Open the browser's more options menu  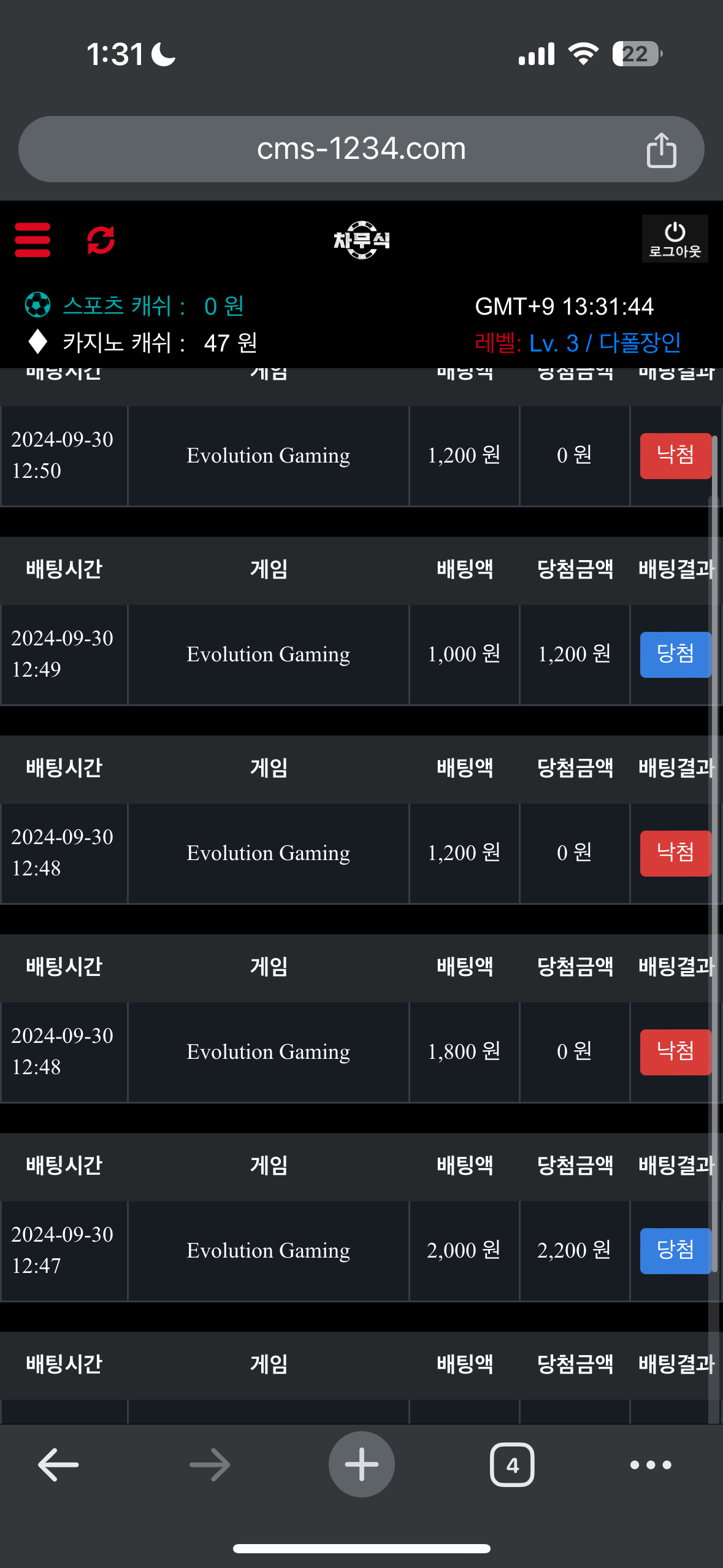[x=651, y=1464]
